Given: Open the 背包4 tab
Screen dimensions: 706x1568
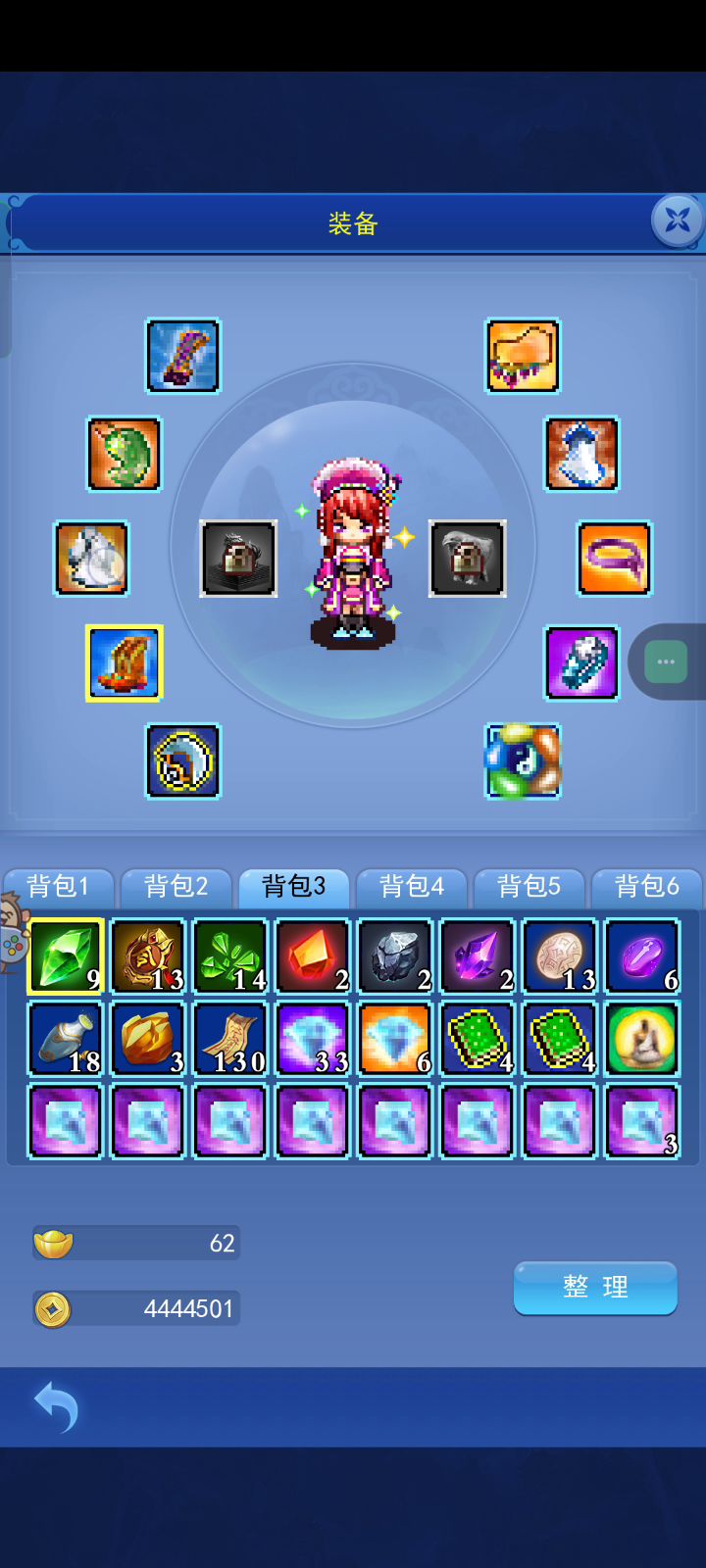Looking at the screenshot, I should pos(411,887).
